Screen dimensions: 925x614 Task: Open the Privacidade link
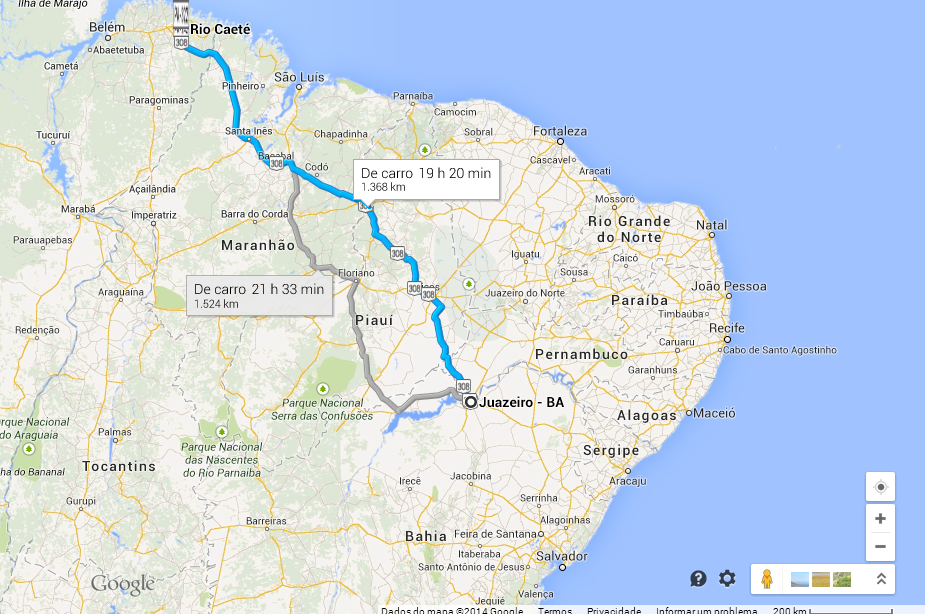tap(614, 609)
